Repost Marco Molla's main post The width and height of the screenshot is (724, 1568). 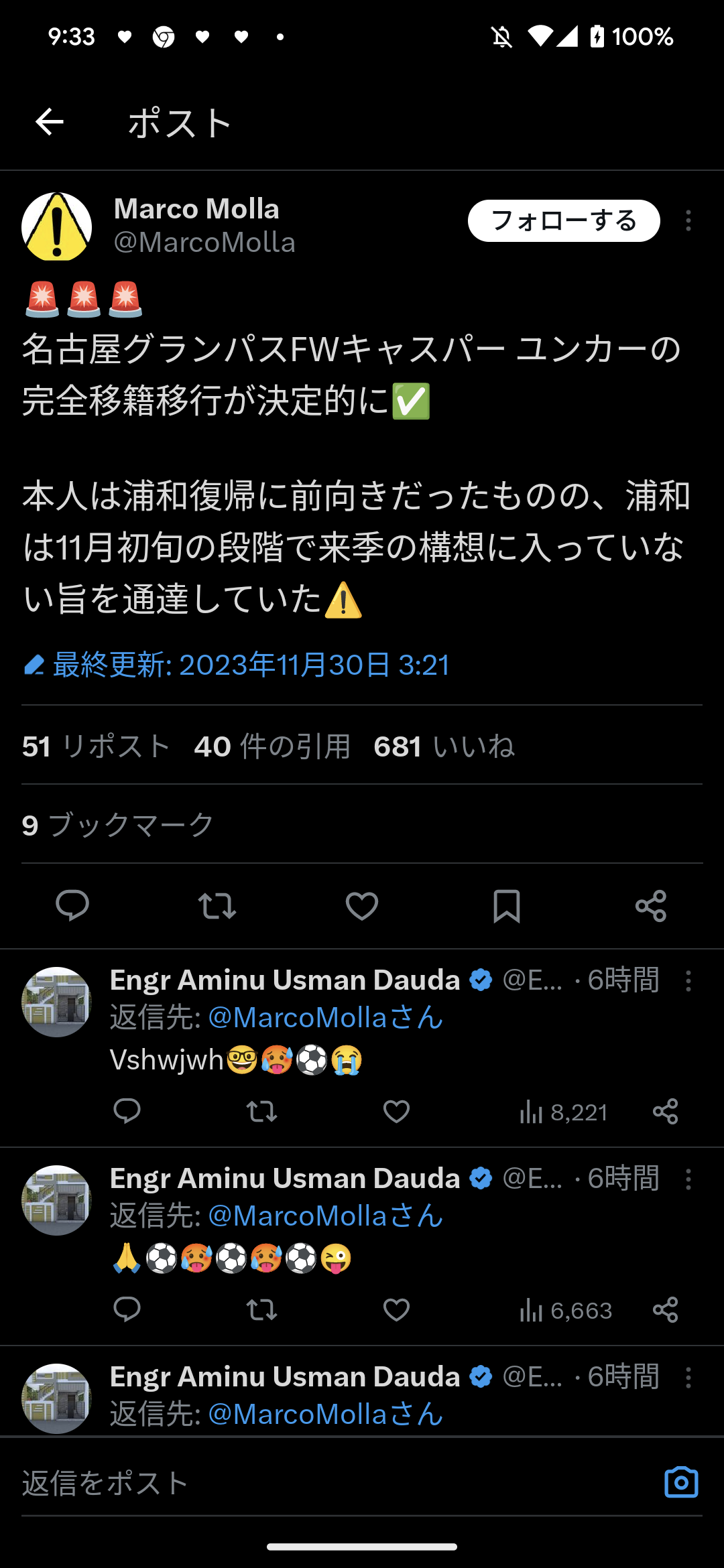click(217, 906)
